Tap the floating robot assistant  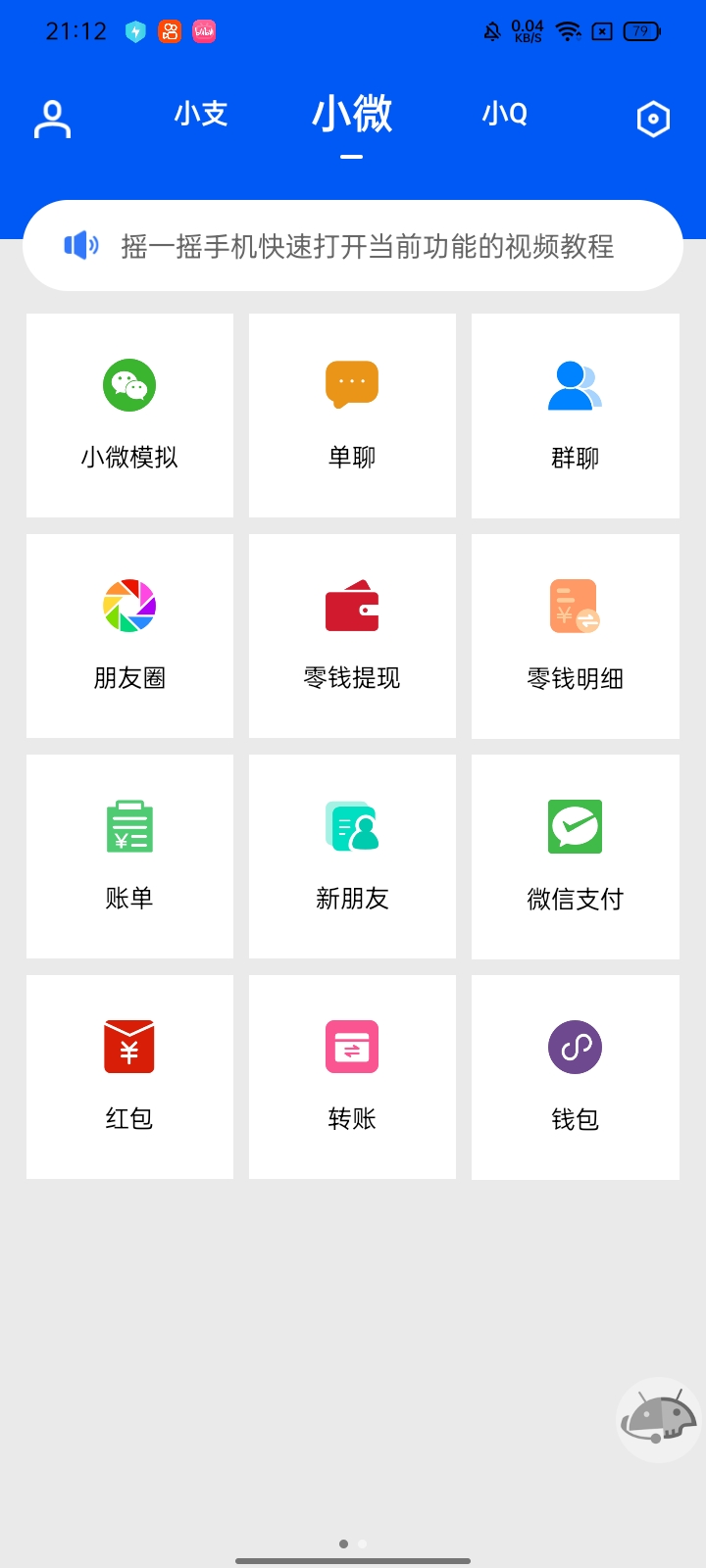[x=658, y=1419]
